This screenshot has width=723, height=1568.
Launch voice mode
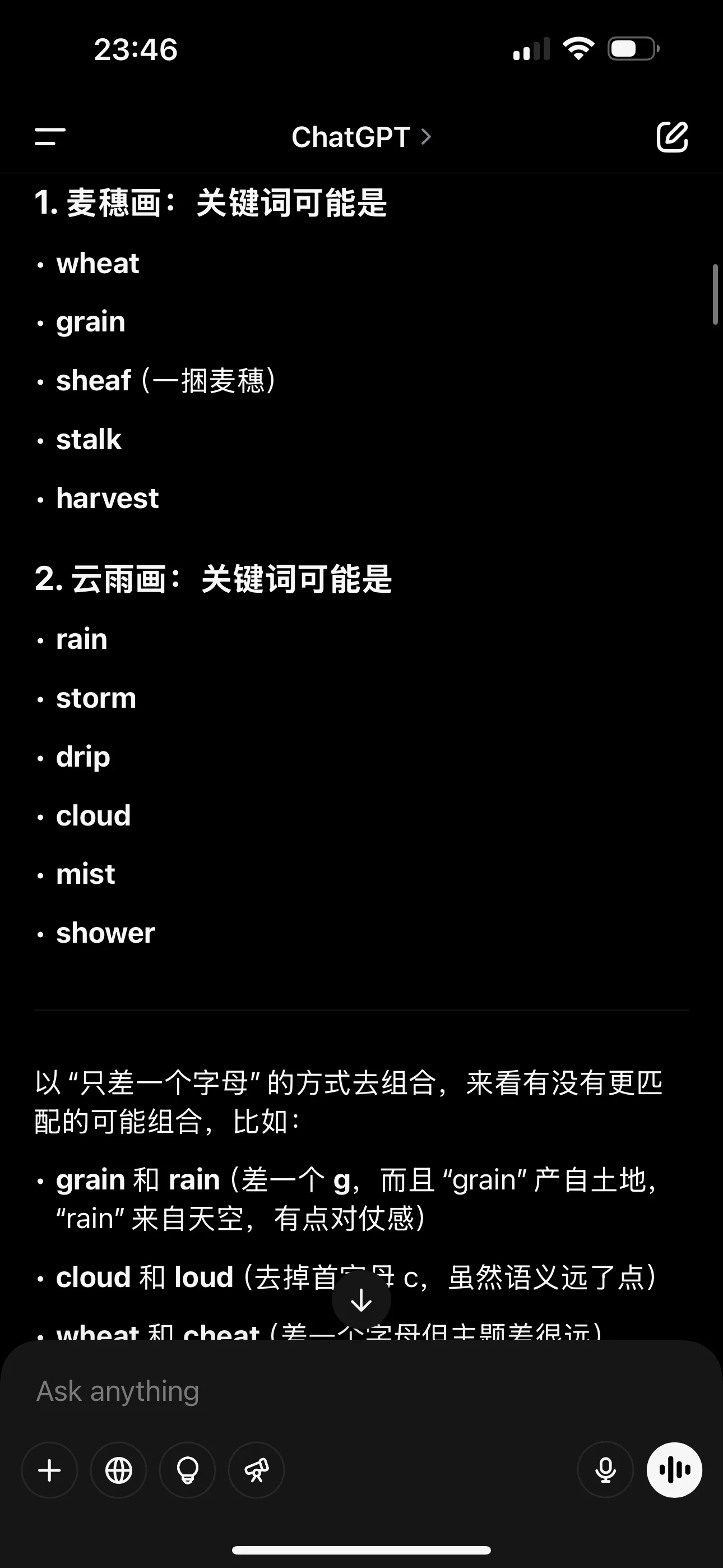tap(674, 1470)
